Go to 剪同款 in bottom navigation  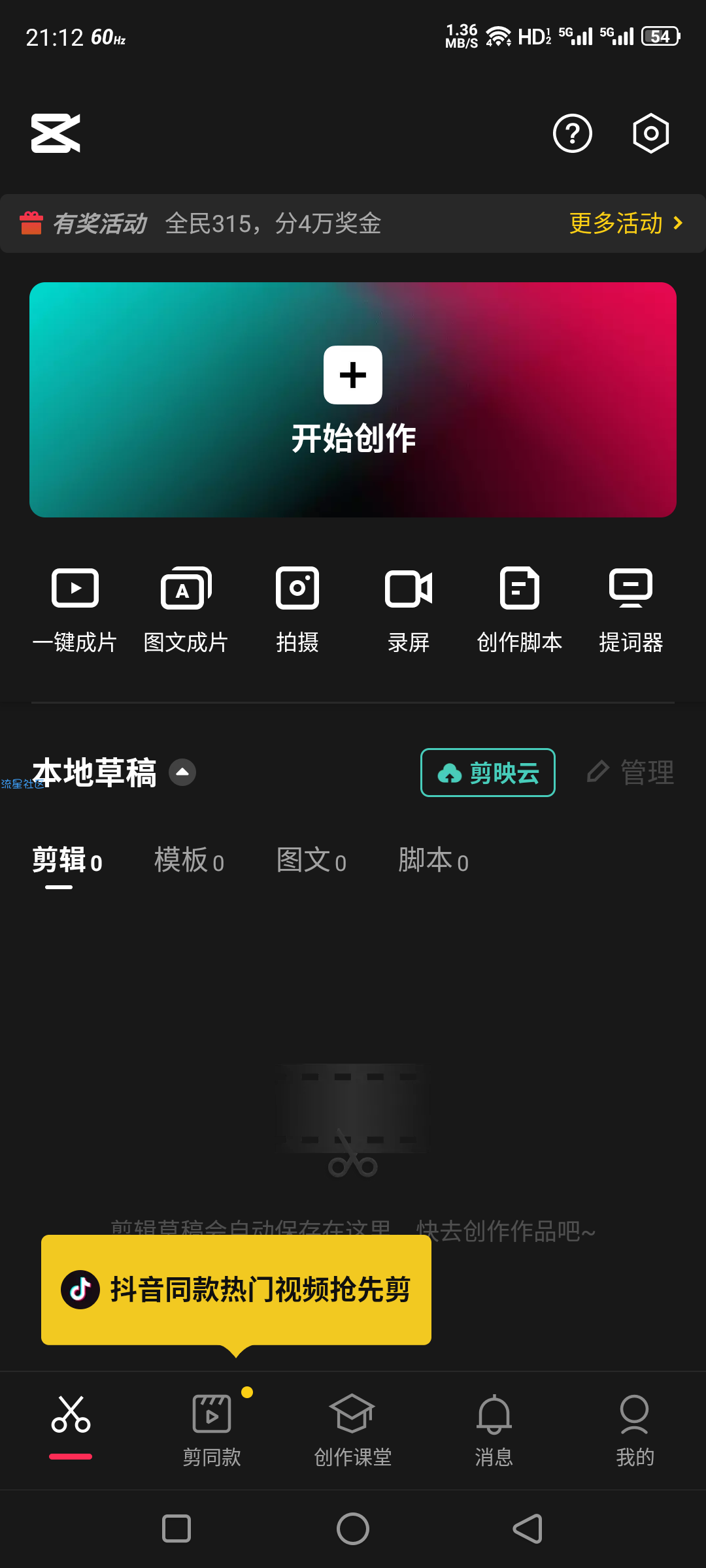point(212,1429)
